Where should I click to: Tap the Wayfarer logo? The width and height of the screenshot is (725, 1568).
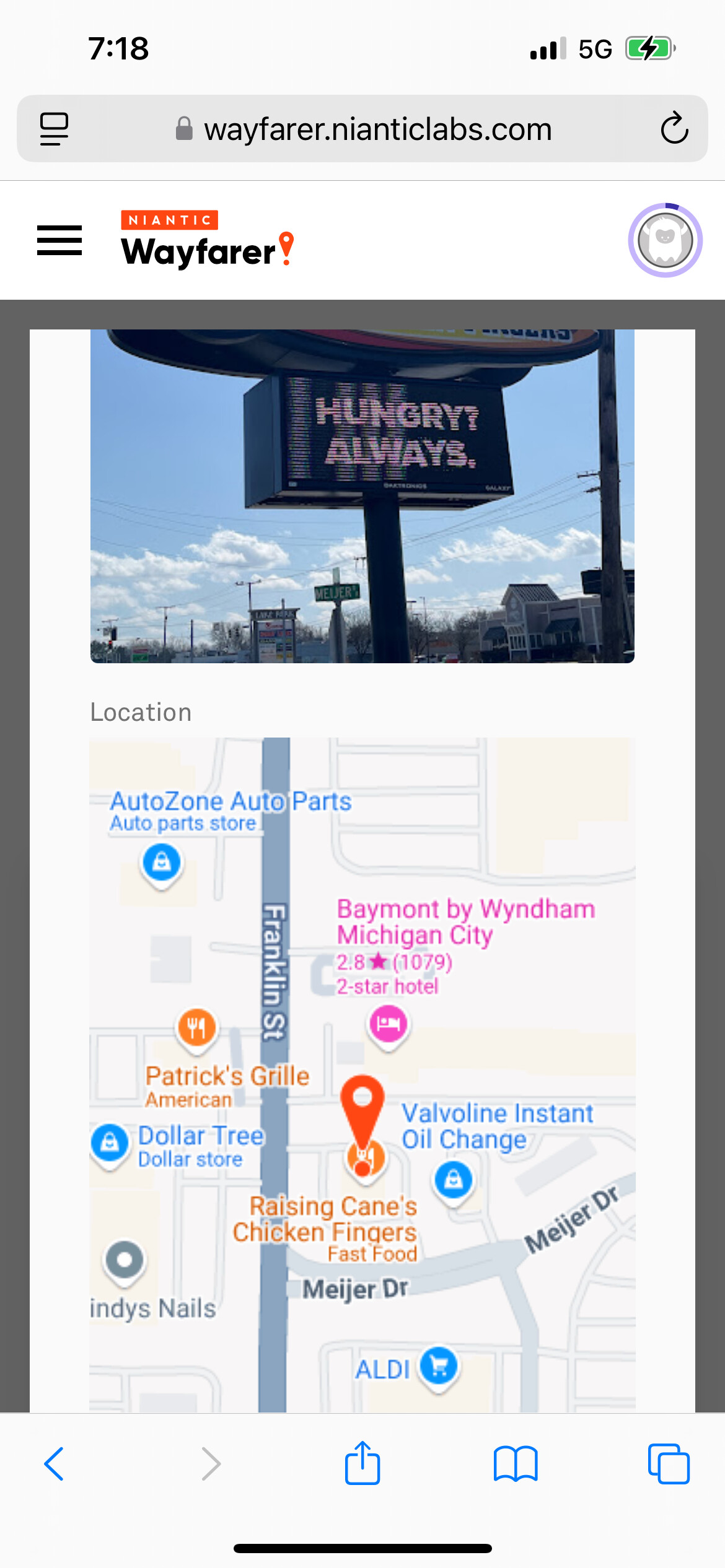208,240
